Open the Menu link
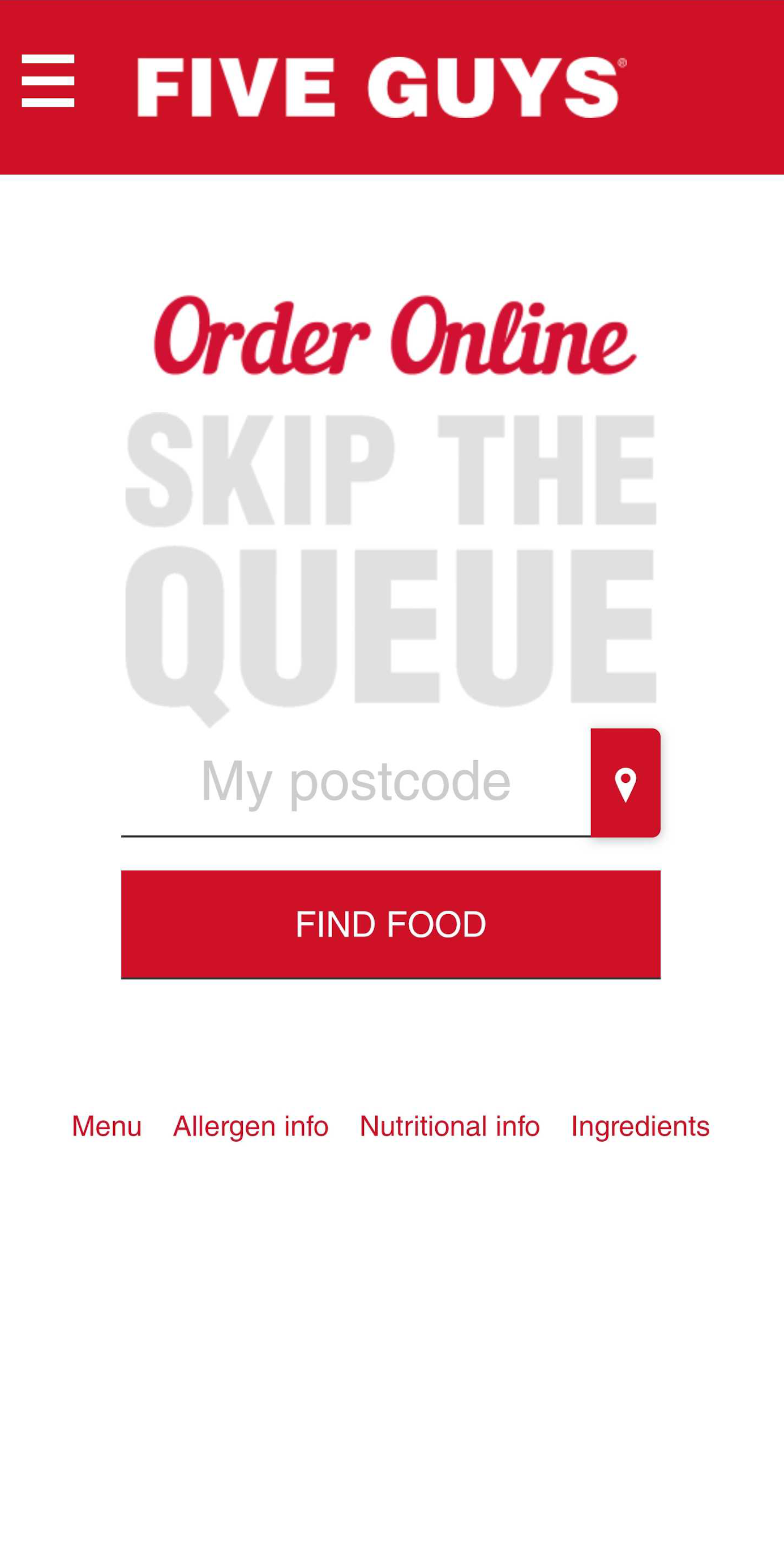 coord(106,1126)
